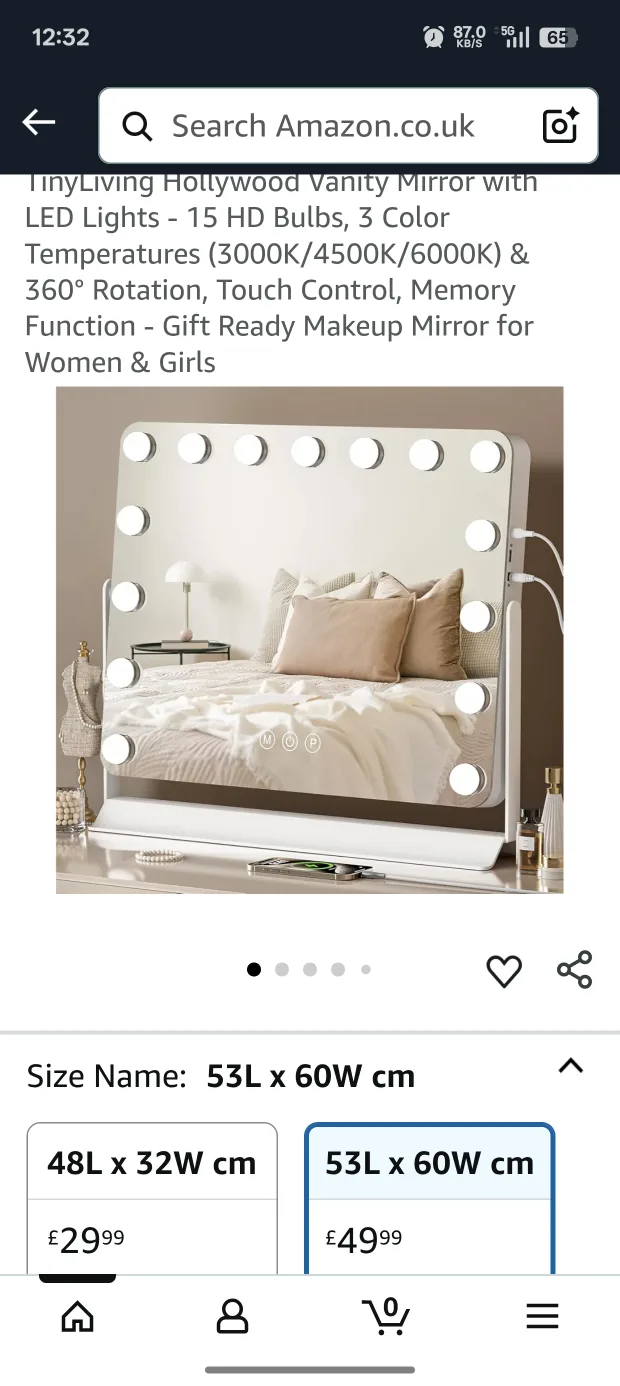This screenshot has height=1386, width=620.
Task: Go back using the arrow icon
Action: click(39, 123)
